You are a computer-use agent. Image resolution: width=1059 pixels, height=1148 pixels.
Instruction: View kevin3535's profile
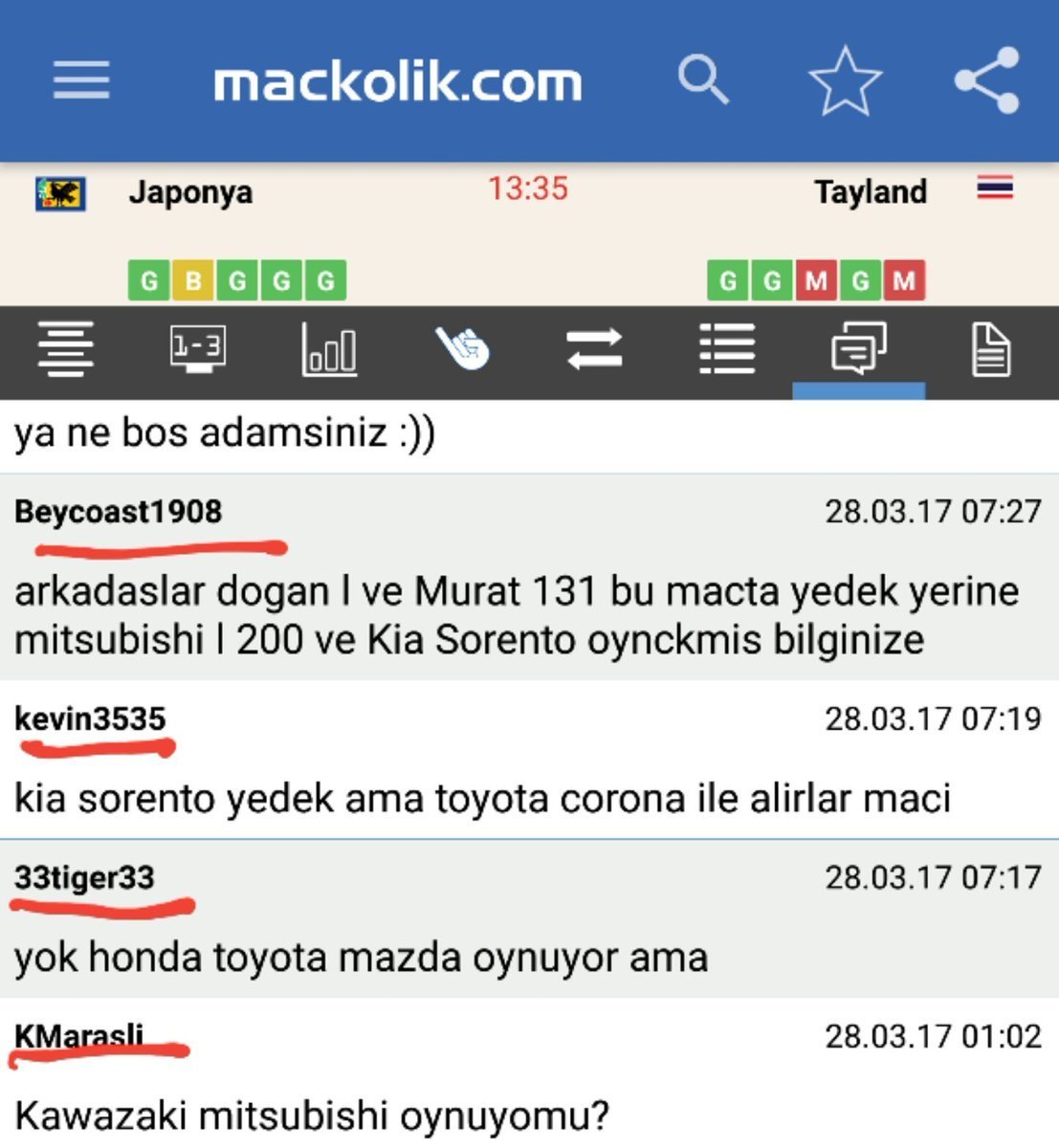(x=90, y=719)
